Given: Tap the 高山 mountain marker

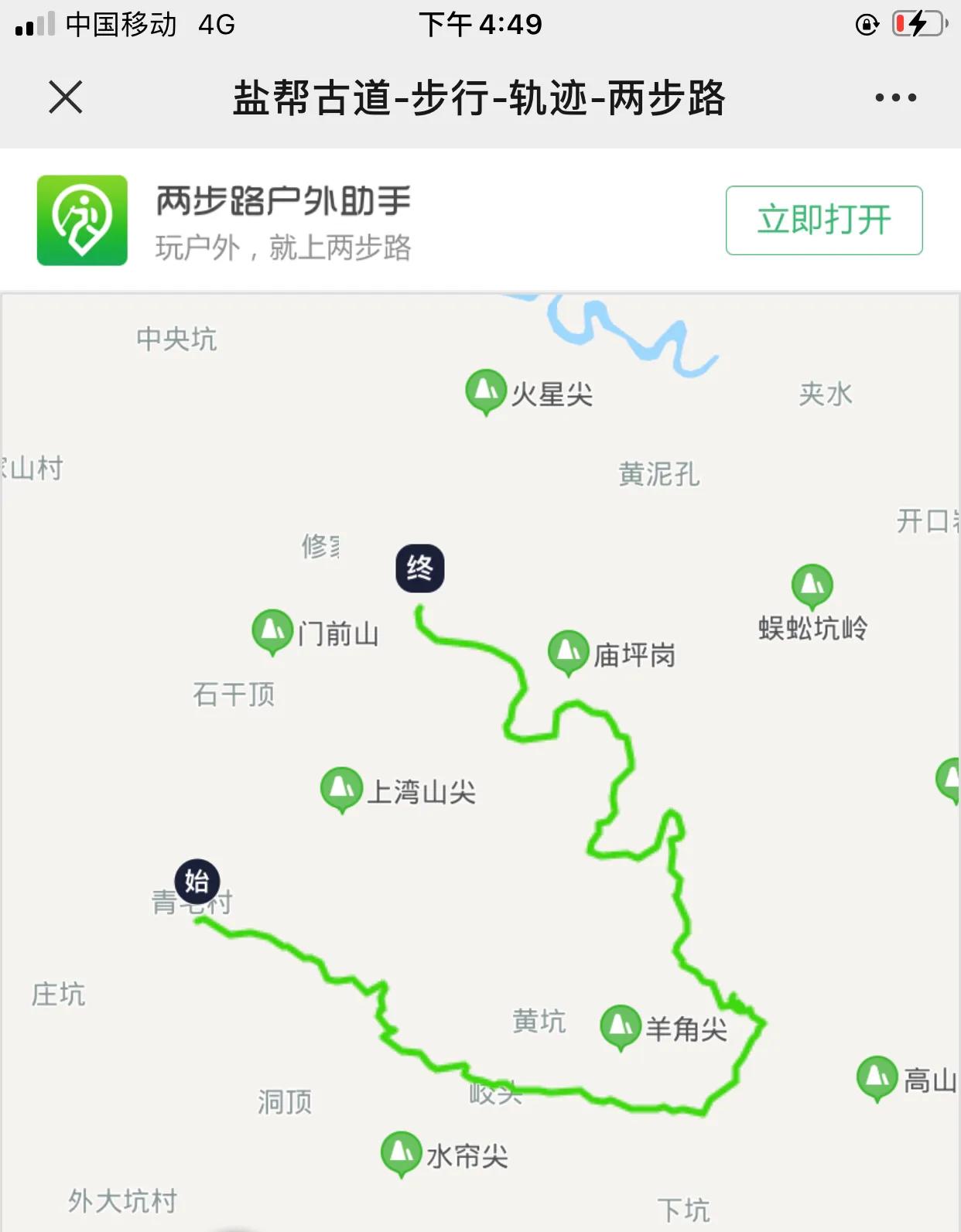Looking at the screenshot, I should pyautogui.click(x=875, y=1075).
